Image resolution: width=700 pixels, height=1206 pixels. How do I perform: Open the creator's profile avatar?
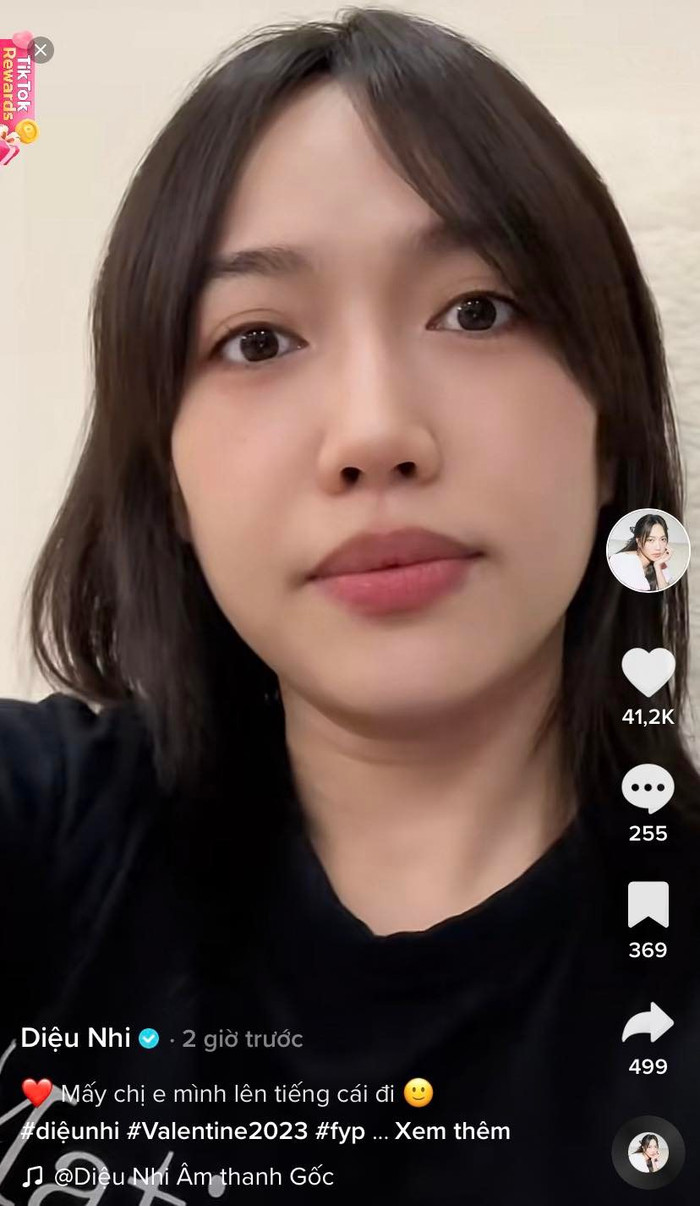click(648, 551)
